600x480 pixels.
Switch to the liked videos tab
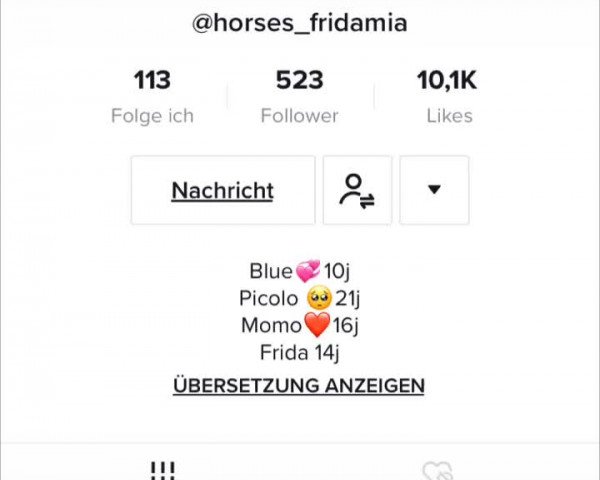437,469
